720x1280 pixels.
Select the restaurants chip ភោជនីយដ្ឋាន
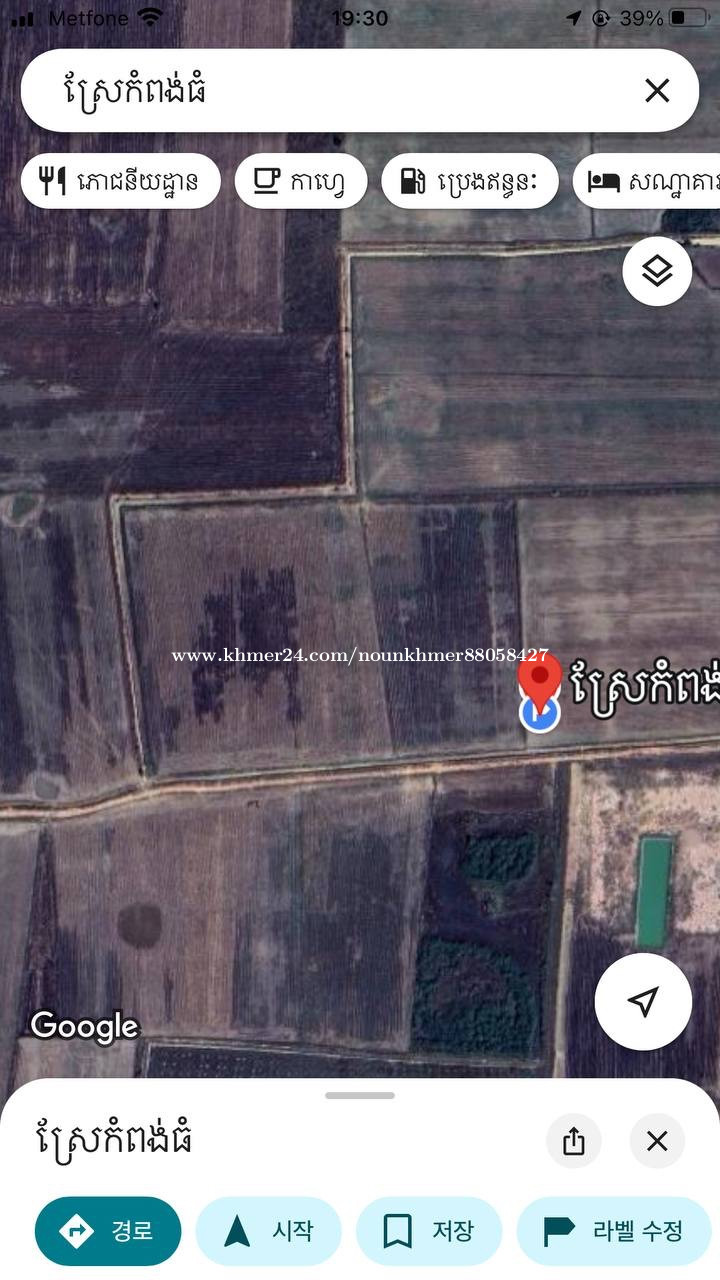click(121, 181)
